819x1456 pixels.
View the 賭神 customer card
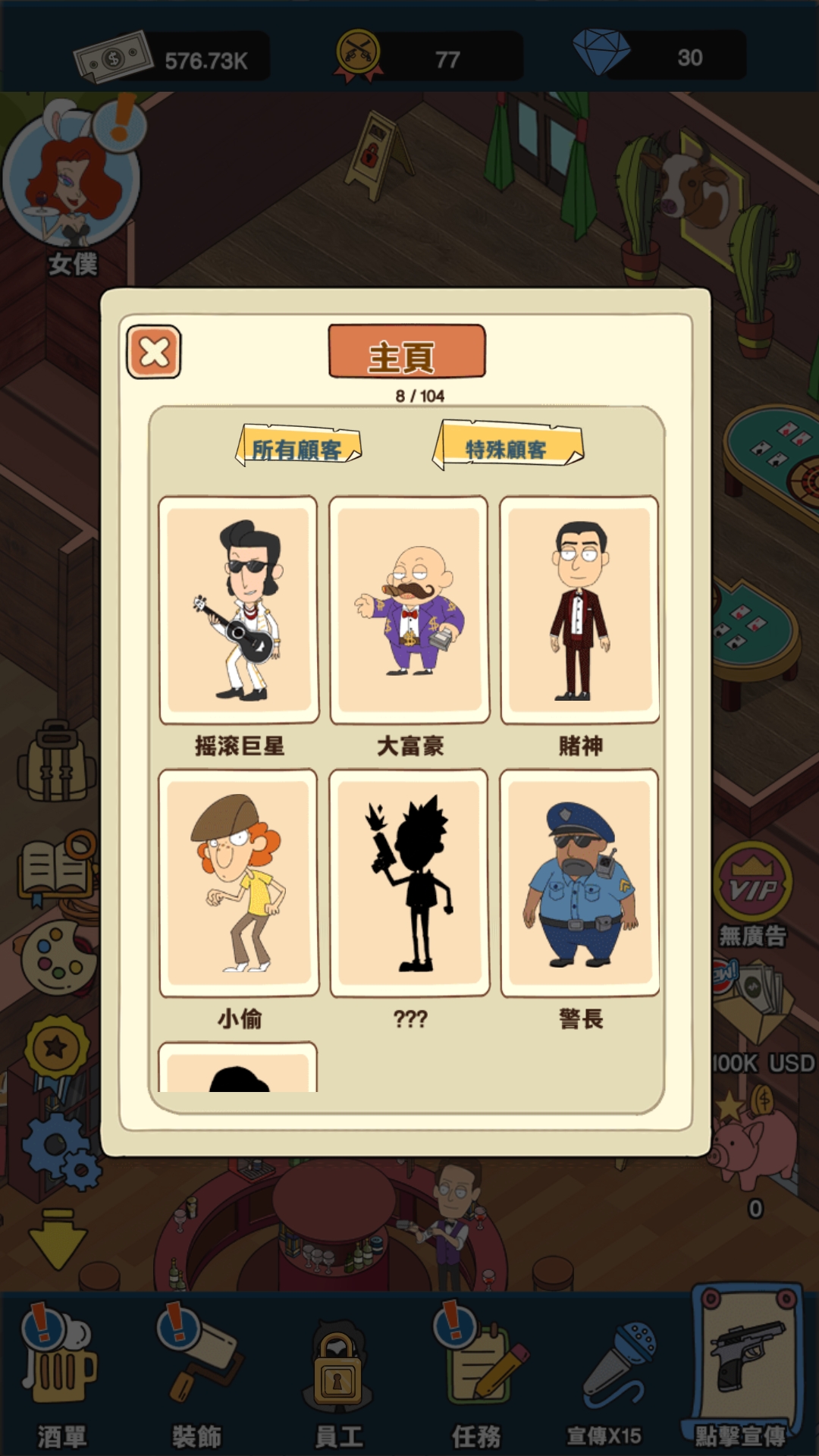[580, 610]
